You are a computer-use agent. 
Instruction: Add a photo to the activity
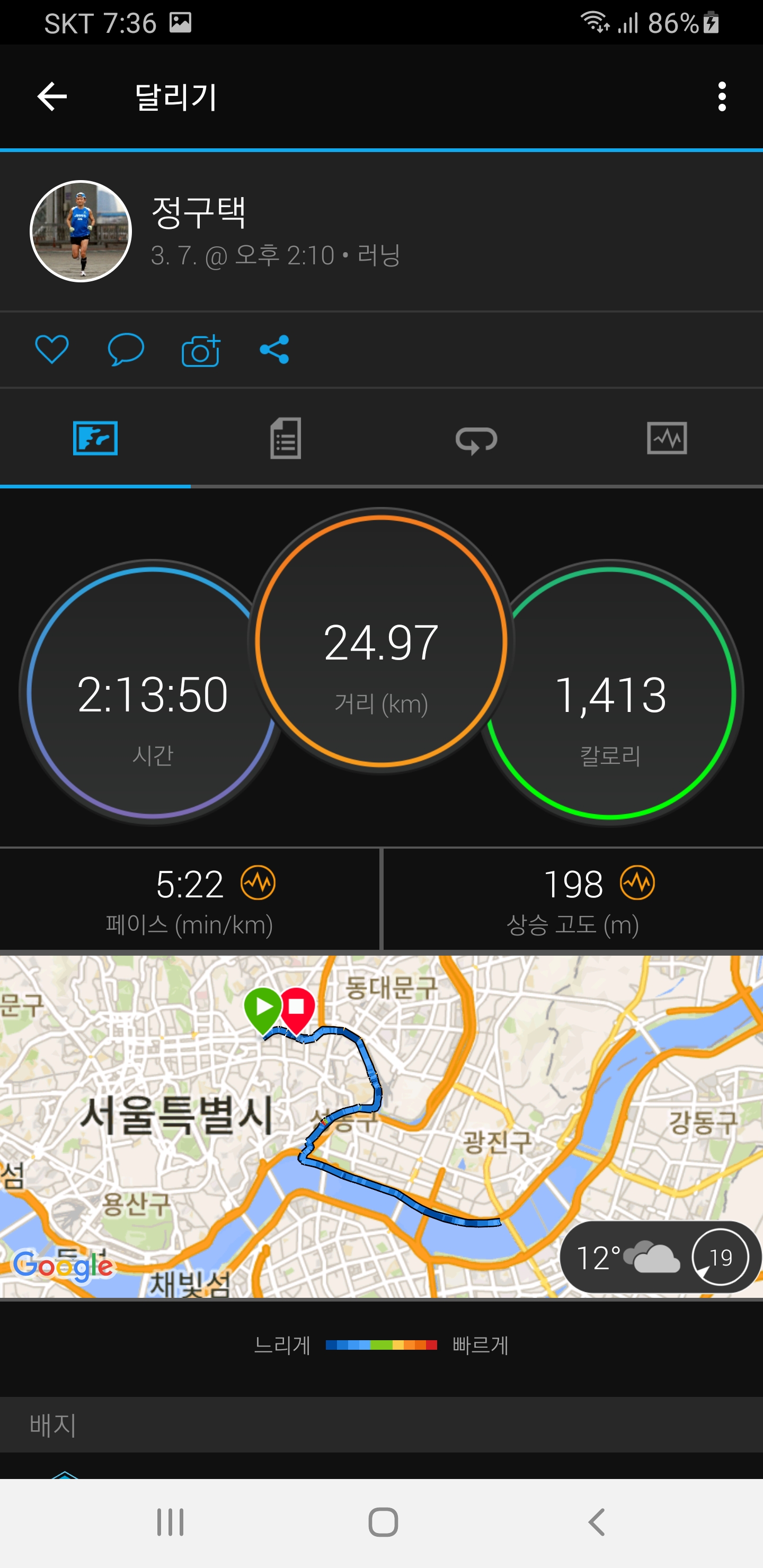coord(200,350)
